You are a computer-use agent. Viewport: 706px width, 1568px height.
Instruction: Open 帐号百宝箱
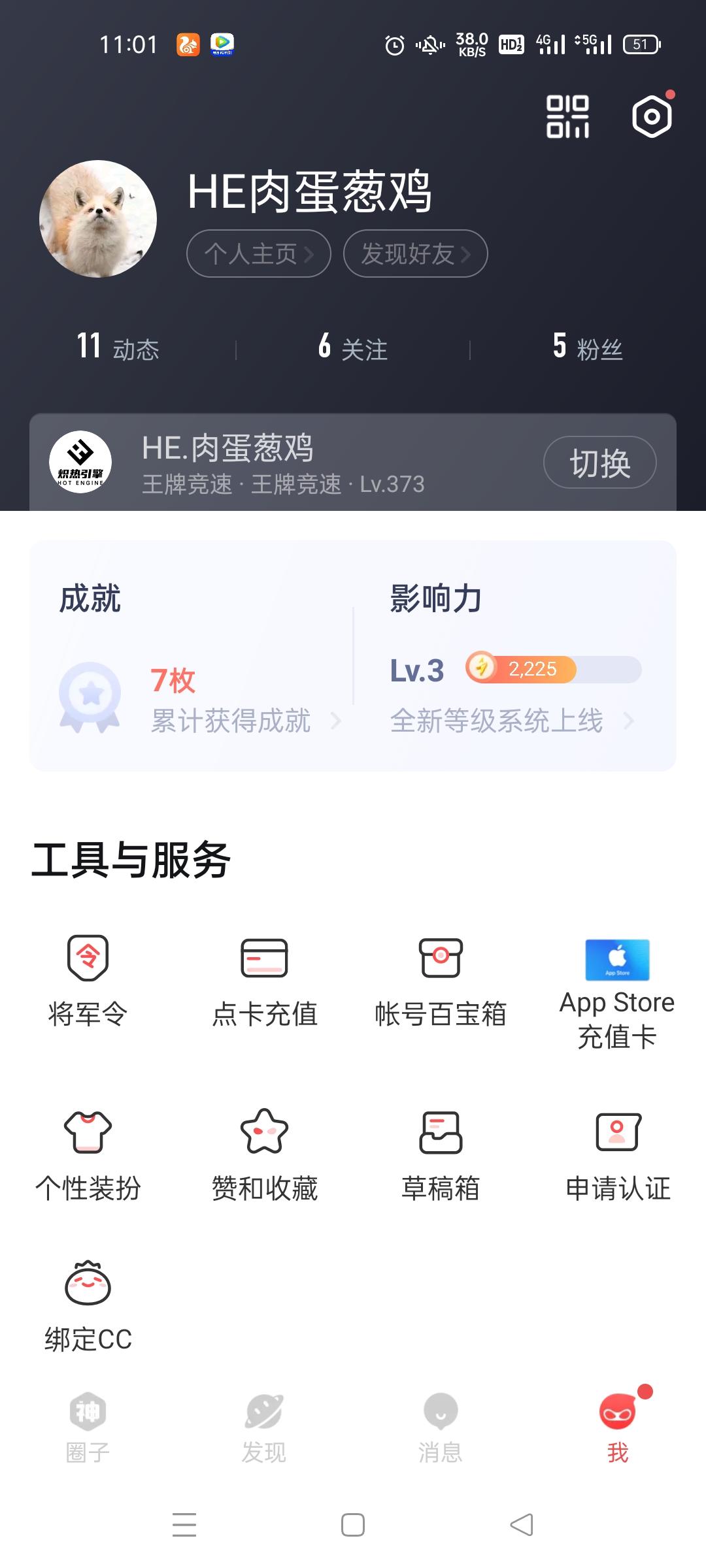[441, 980]
